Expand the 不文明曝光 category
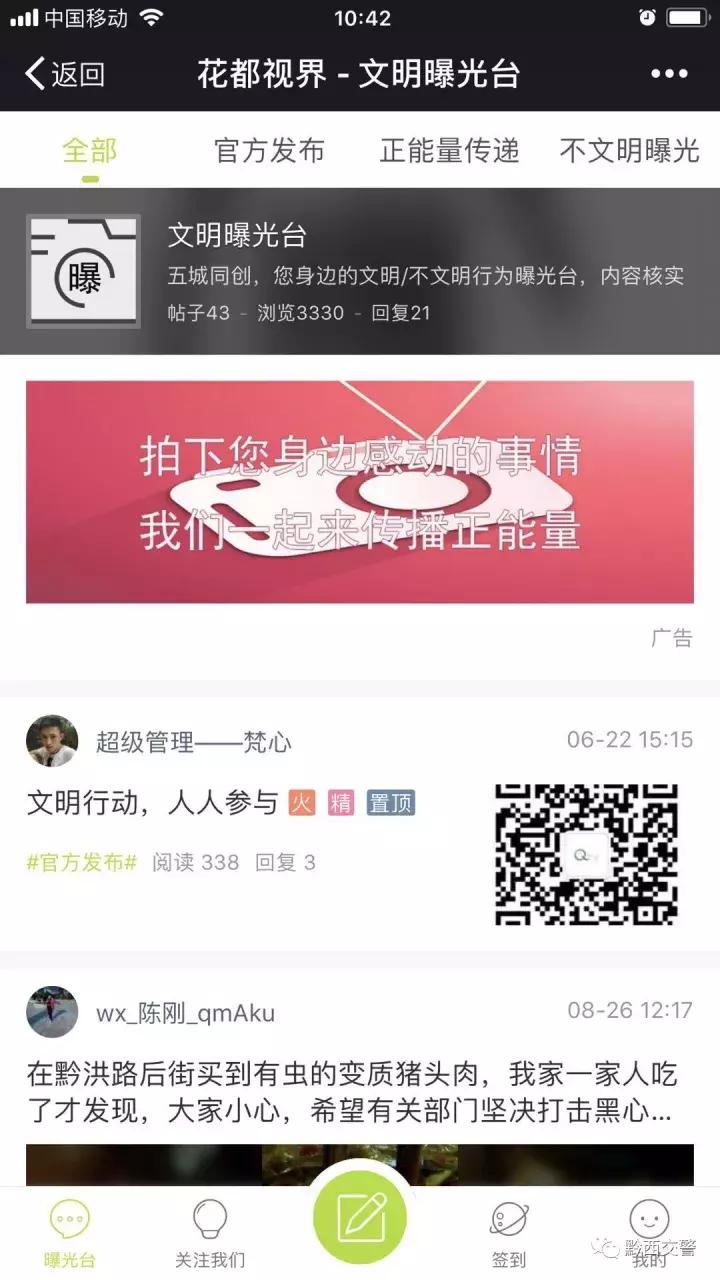The image size is (720, 1280). point(628,150)
